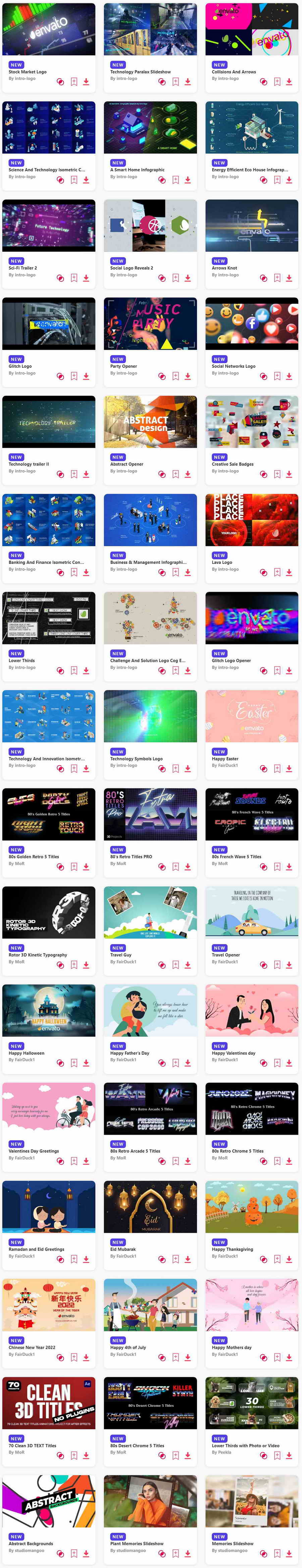
Task: Open the Lower Thirds by intro-logo
Action: 49,618
